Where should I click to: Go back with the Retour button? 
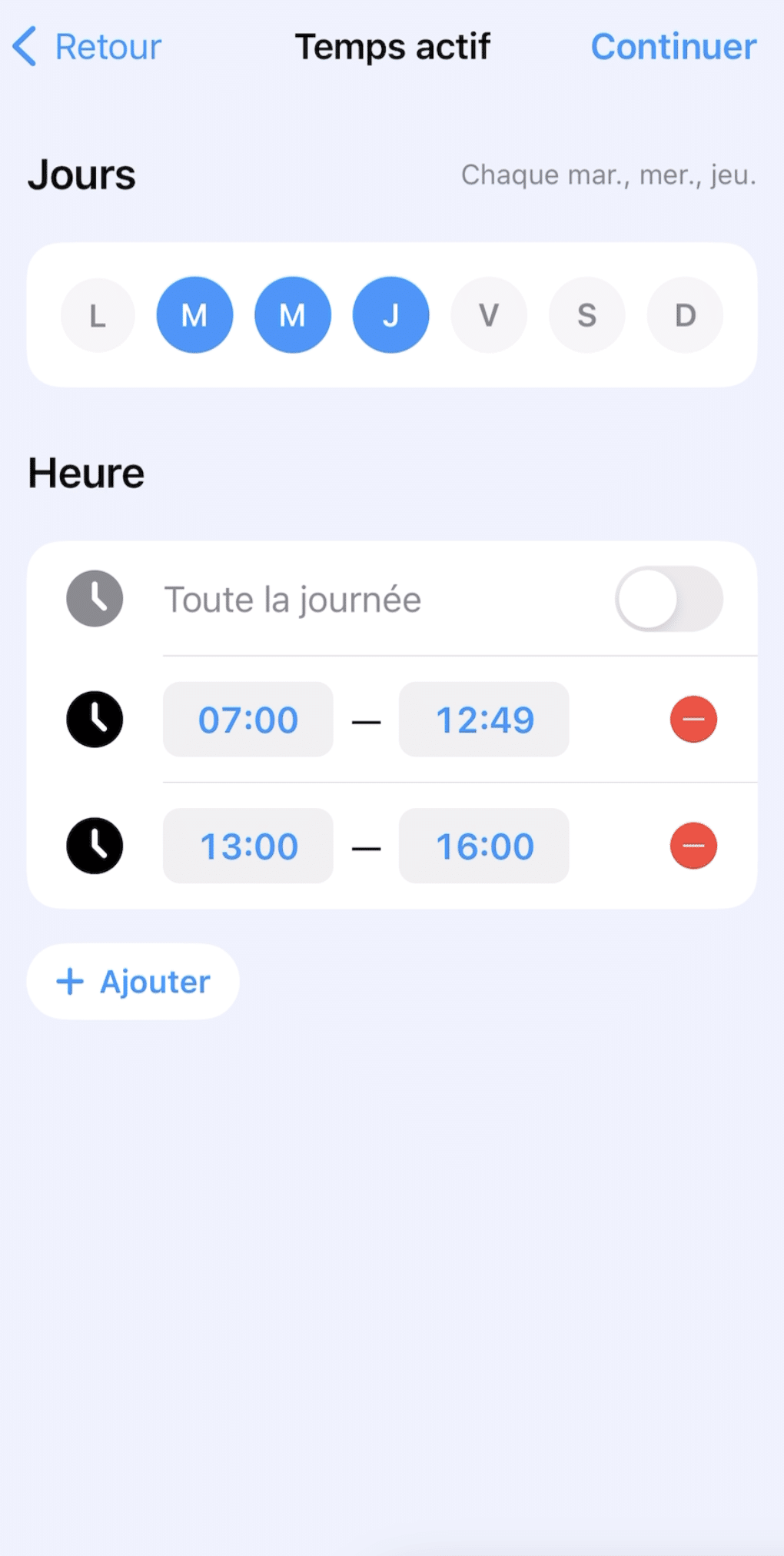coord(88,47)
